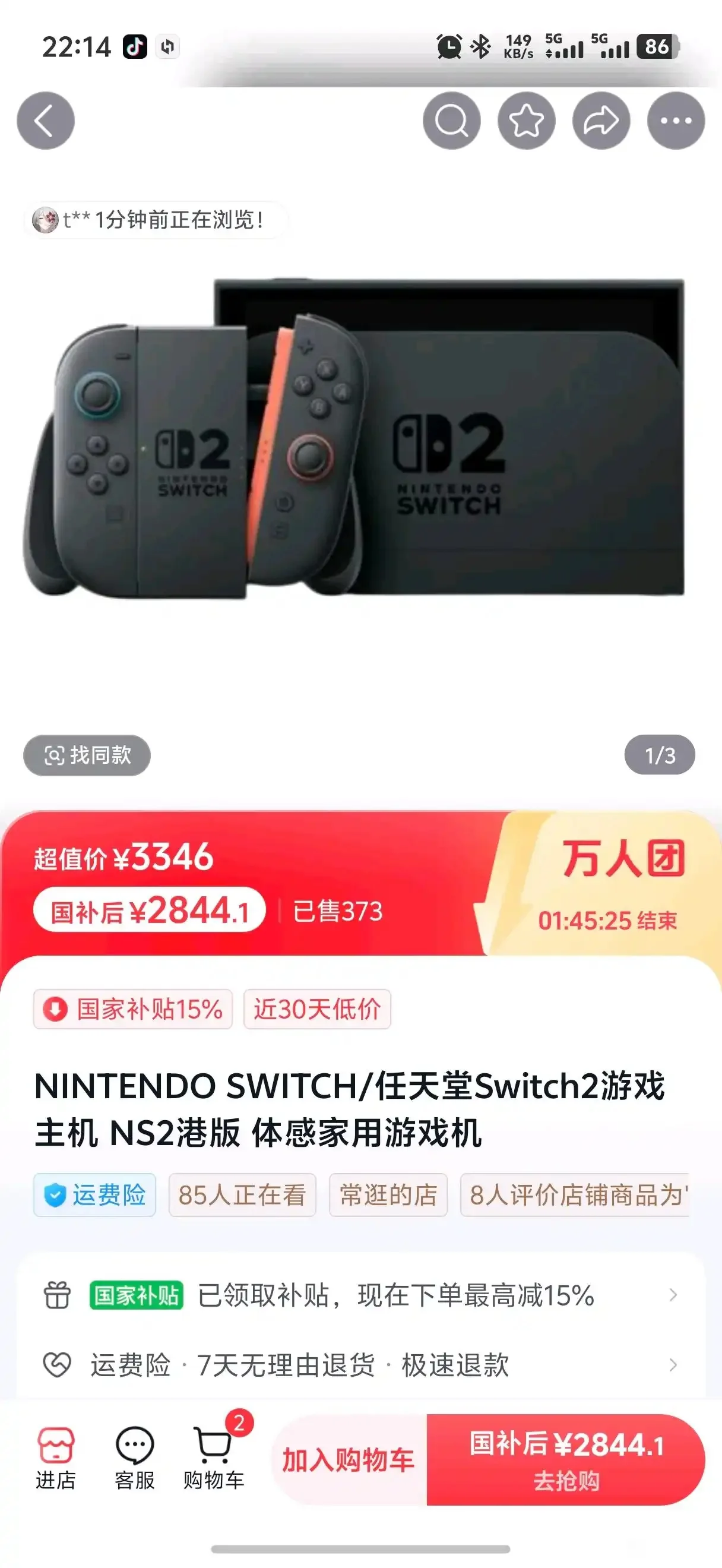722x1568 pixels.
Task: Open the 7天无理由退货 service guarantees row
Action: click(360, 1365)
